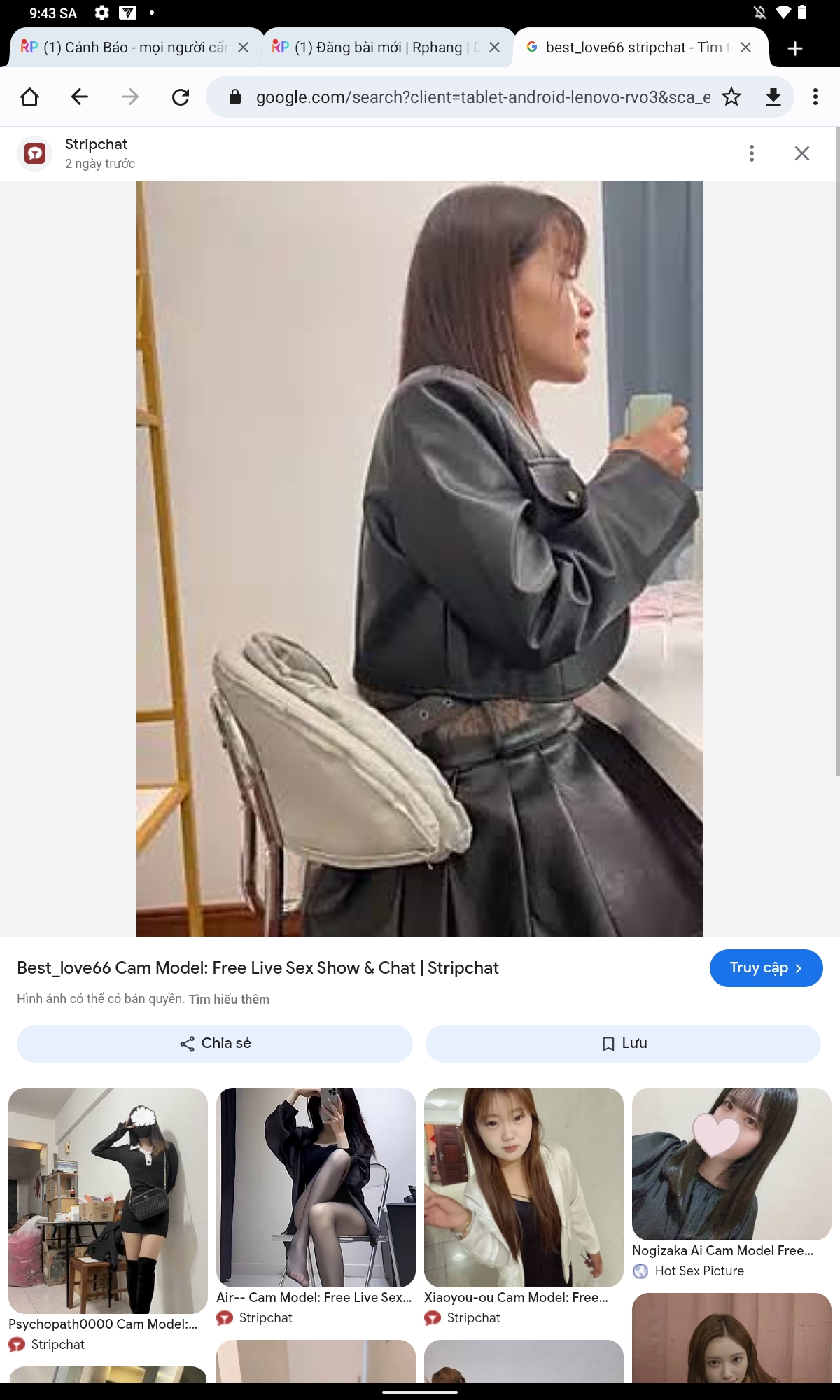This screenshot has height=1400, width=840.
Task: Open the Psychopath0000 Cam Model result
Action: pos(108,1200)
